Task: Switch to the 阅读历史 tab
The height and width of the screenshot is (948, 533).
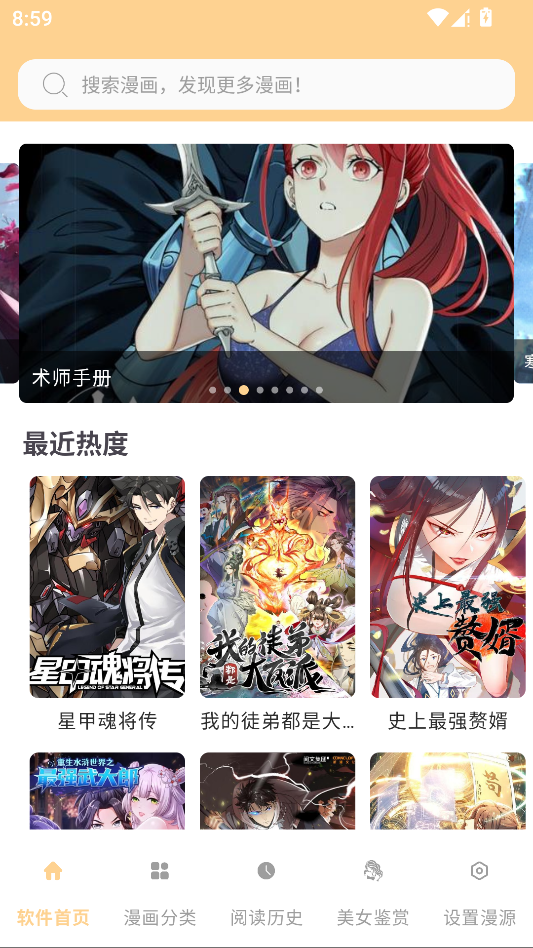Action: 266,893
